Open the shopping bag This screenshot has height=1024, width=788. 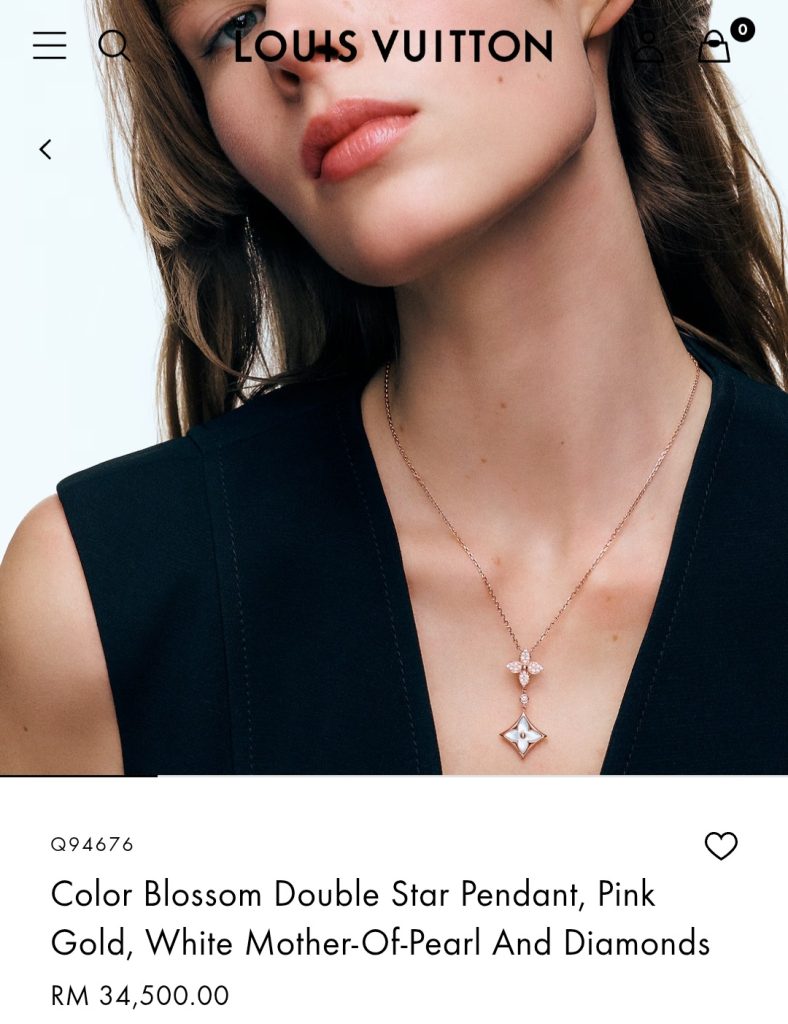pyautogui.click(x=714, y=46)
